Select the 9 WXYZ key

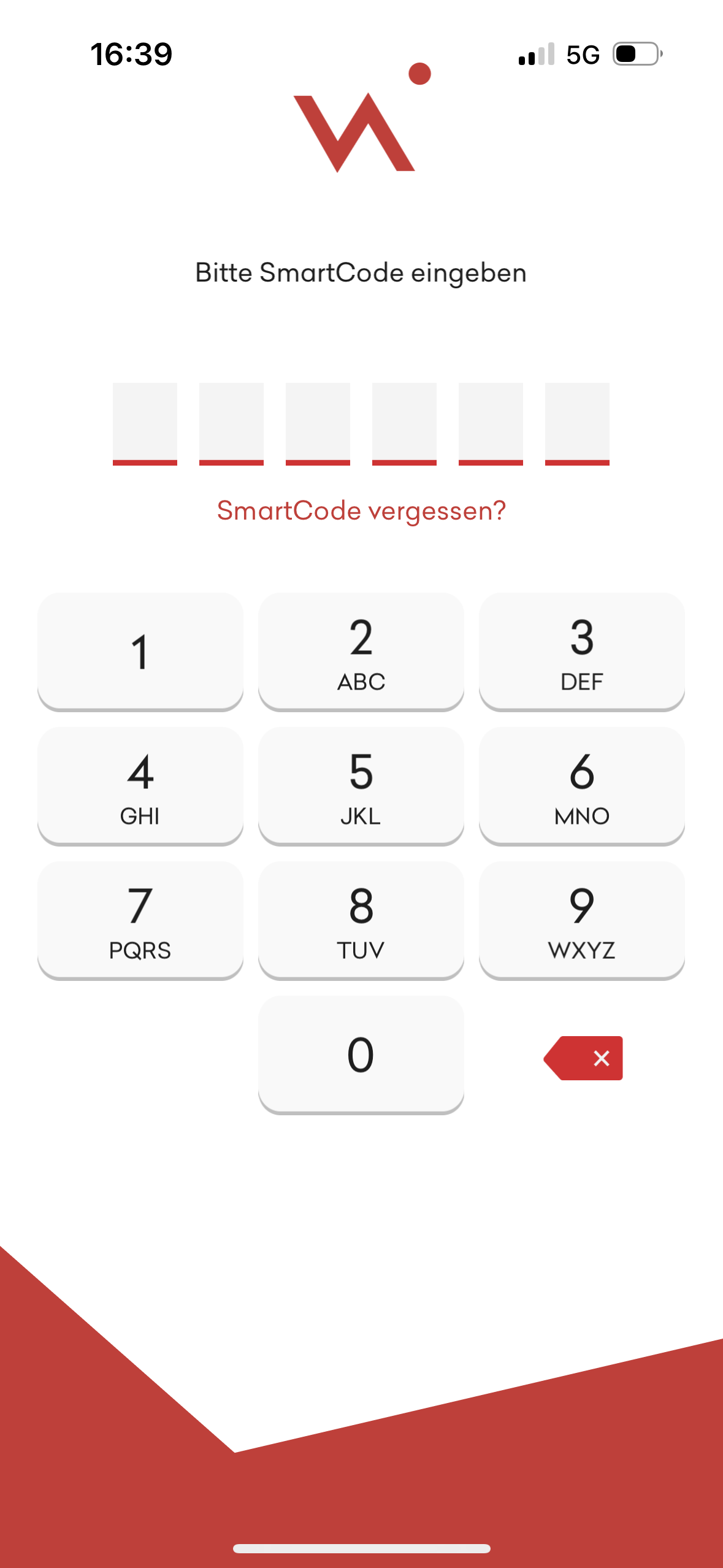click(581, 920)
